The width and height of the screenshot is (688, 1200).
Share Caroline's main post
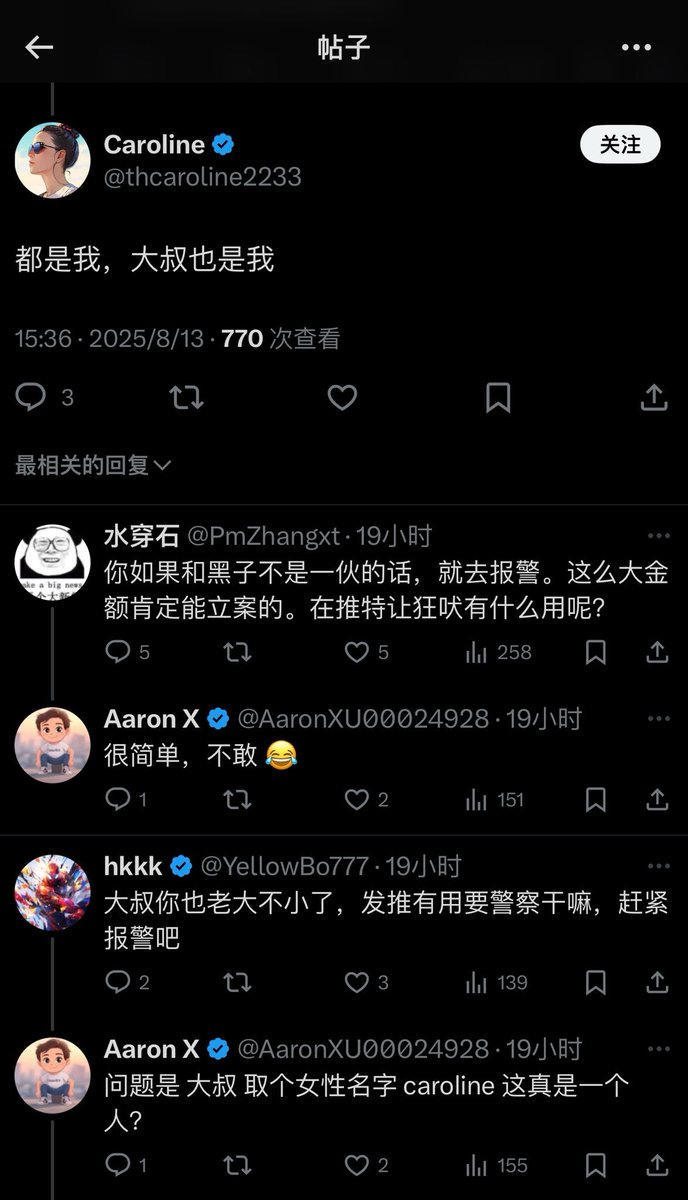[x=653, y=398]
